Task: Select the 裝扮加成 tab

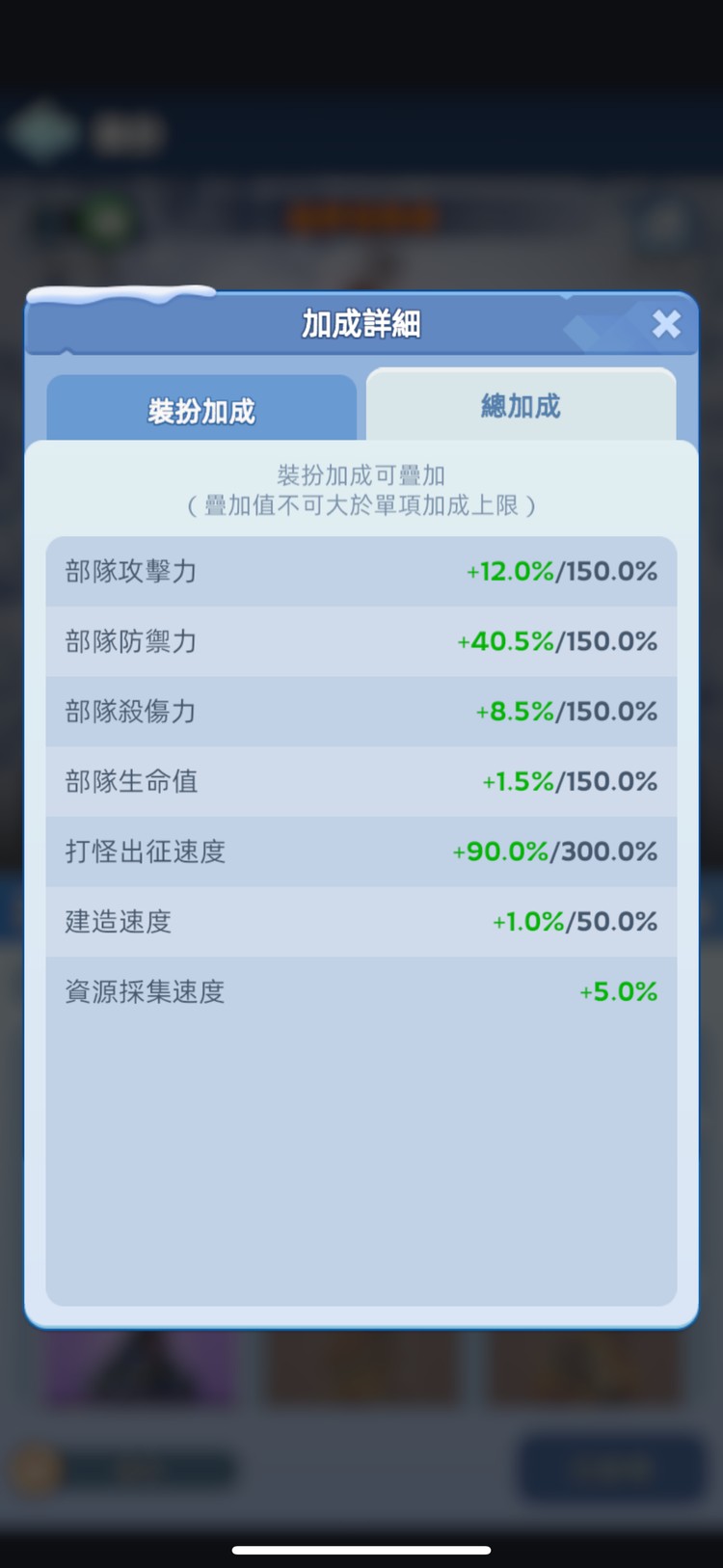Action: (x=201, y=409)
